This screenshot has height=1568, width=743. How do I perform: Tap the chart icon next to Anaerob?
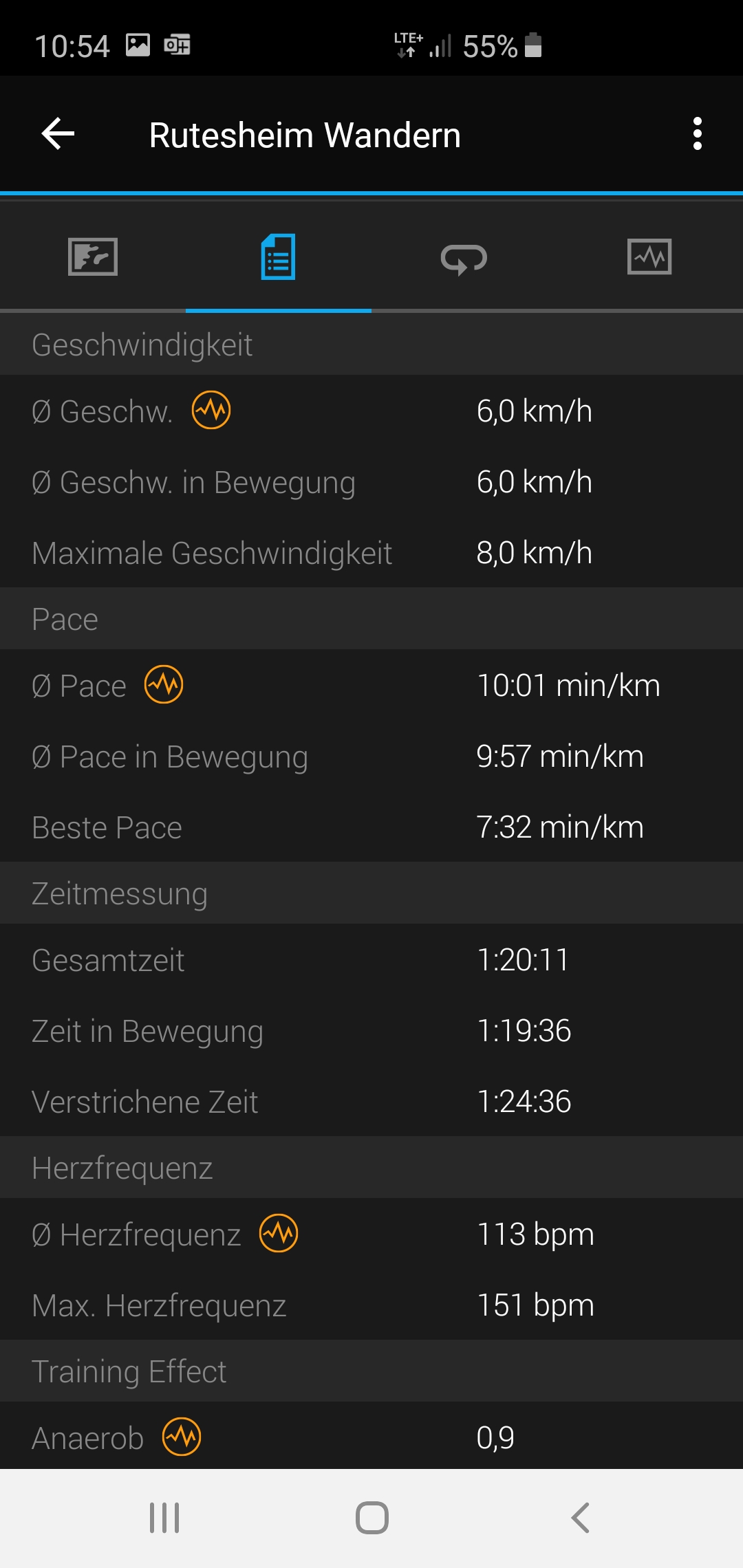[182, 1437]
